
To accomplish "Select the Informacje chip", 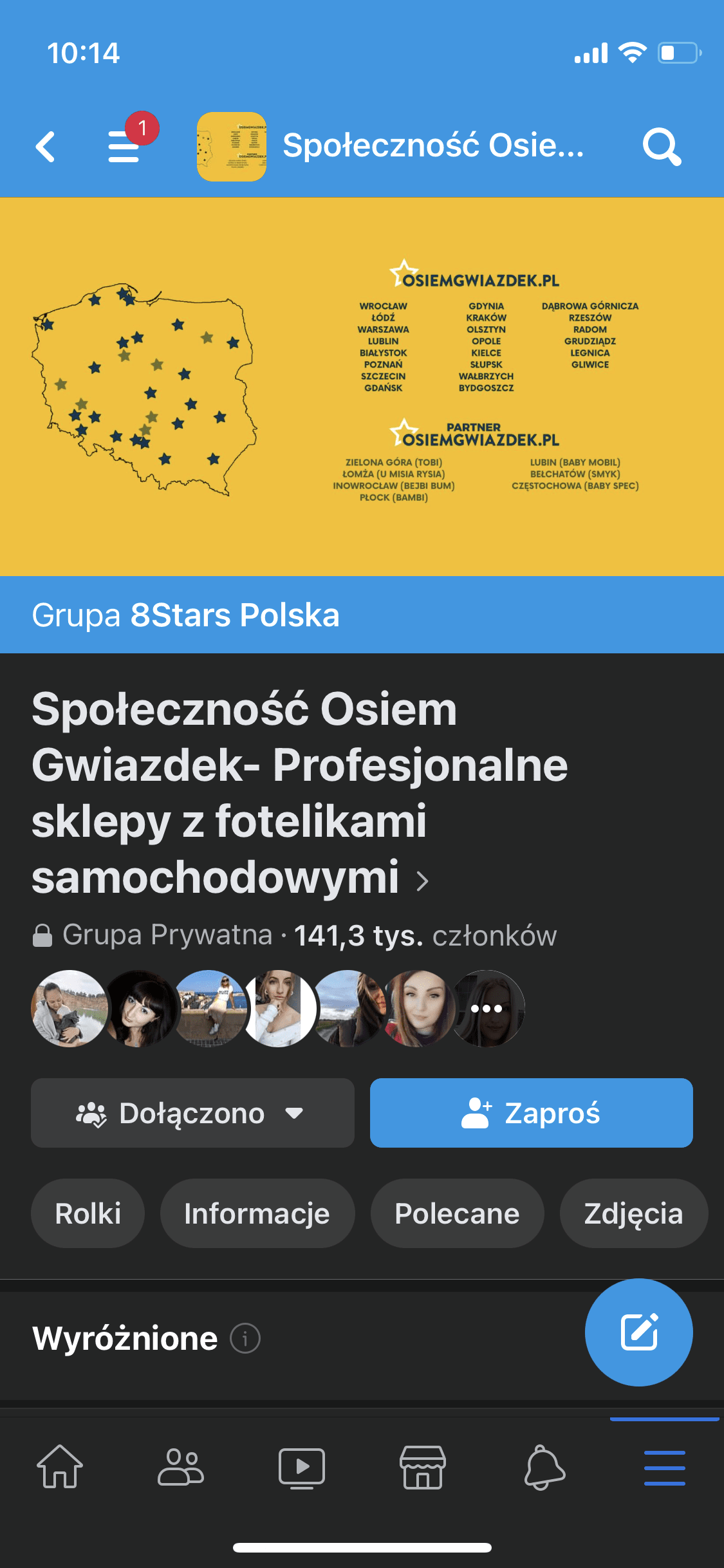I will coord(257,1213).
